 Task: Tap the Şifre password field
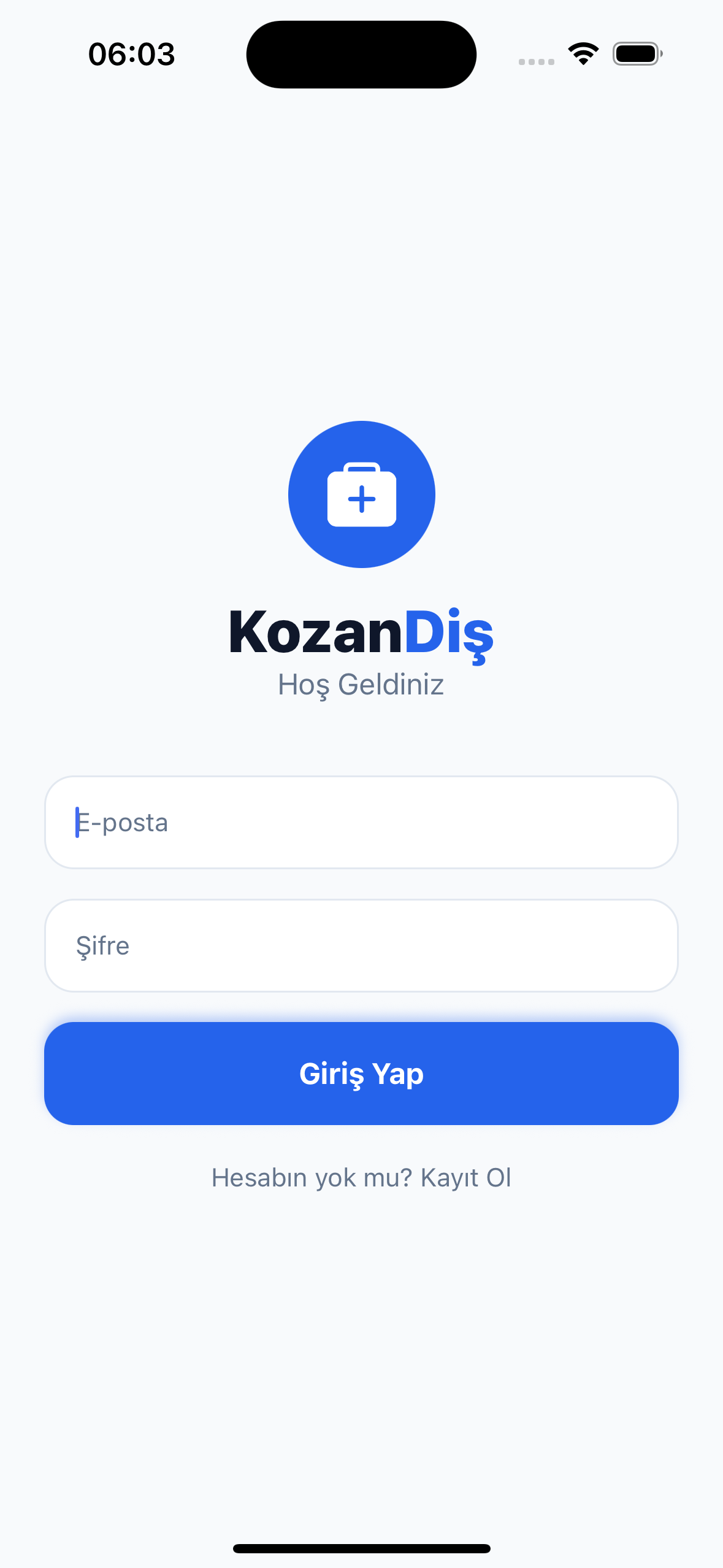[361, 945]
